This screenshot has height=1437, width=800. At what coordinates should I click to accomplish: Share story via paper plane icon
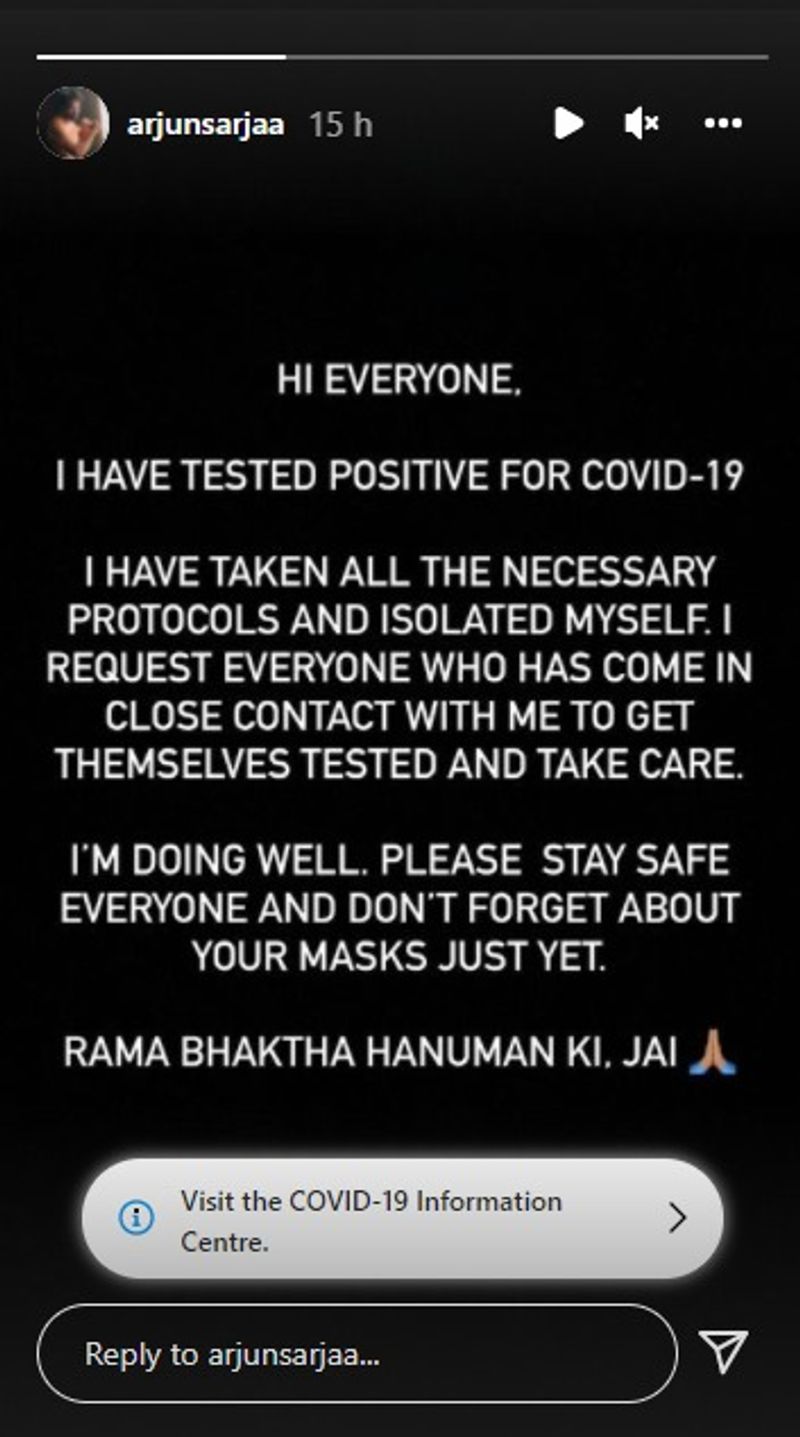[x=723, y=1352]
